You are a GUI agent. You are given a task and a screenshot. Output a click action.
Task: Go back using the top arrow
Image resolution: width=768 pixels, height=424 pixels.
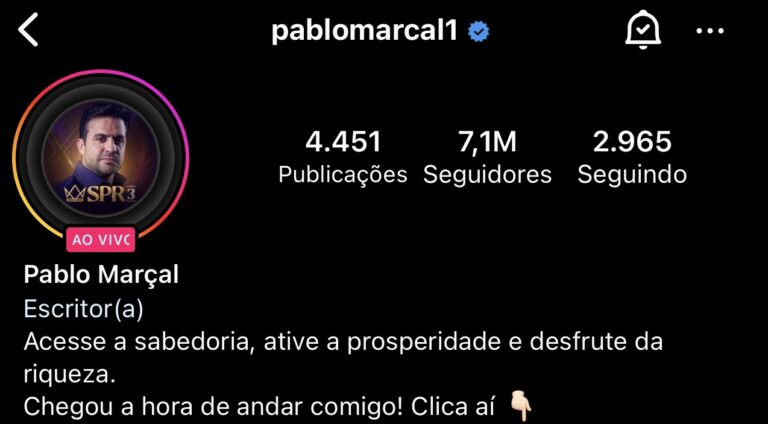click(29, 31)
